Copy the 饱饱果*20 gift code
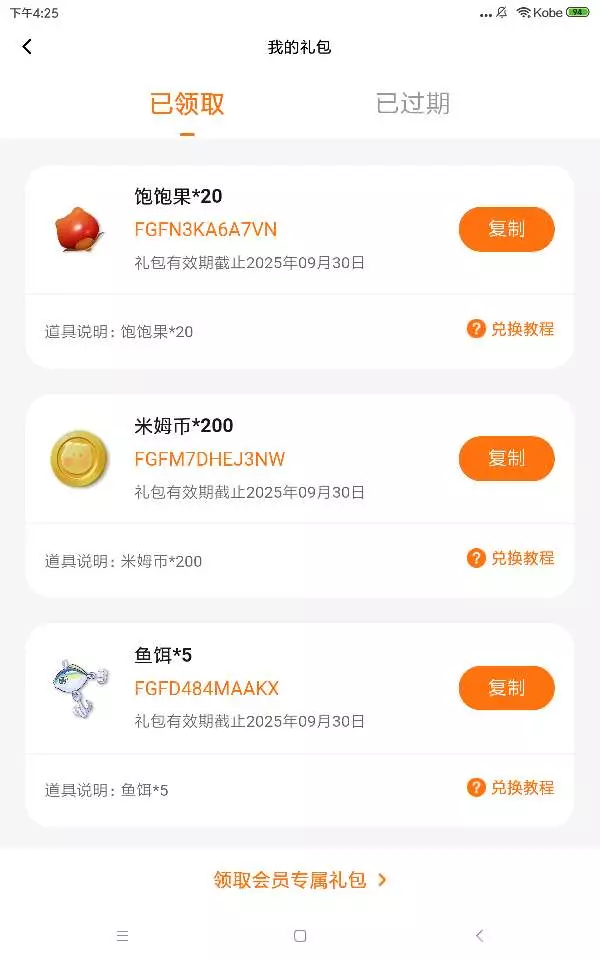 pyautogui.click(x=506, y=229)
